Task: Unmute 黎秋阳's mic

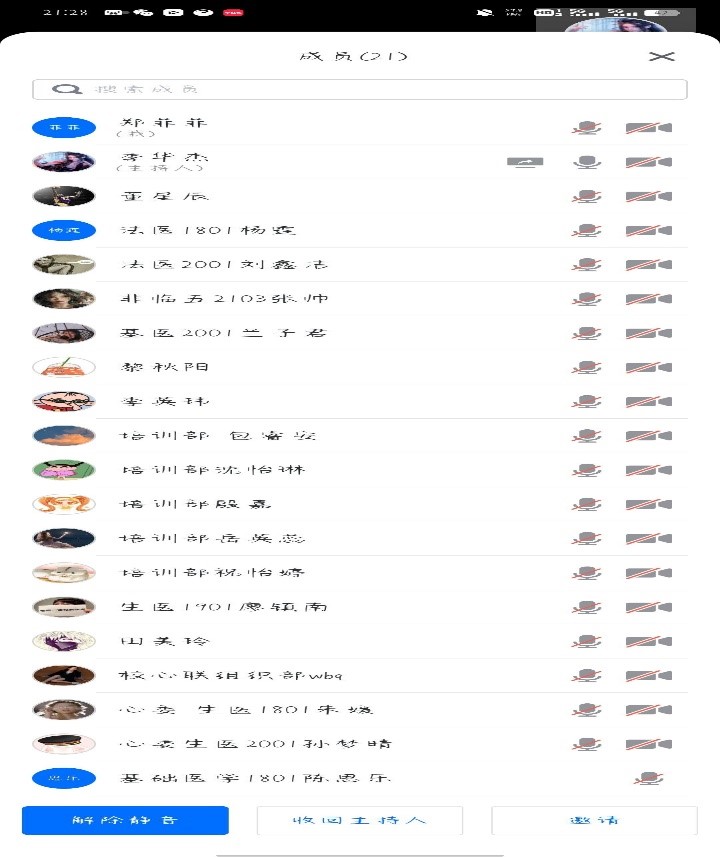Action: (x=586, y=366)
